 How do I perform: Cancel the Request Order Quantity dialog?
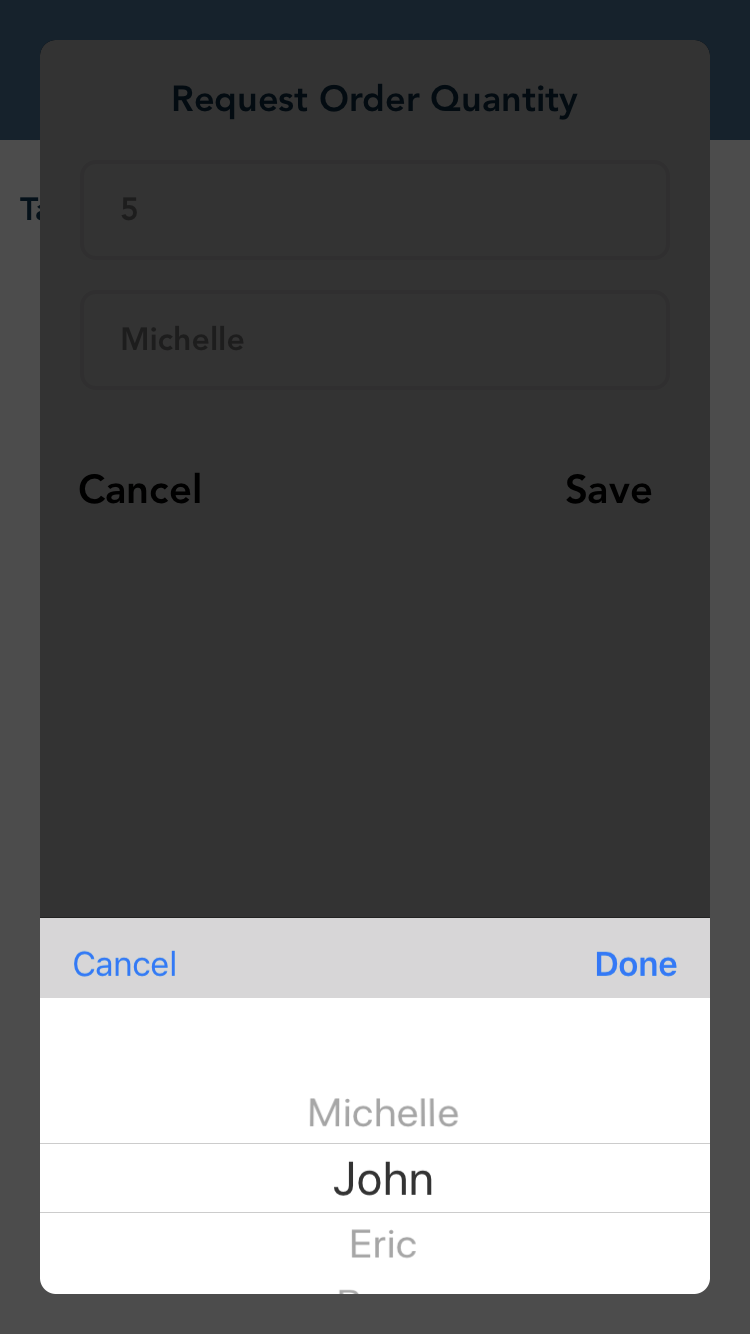coord(140,489)
